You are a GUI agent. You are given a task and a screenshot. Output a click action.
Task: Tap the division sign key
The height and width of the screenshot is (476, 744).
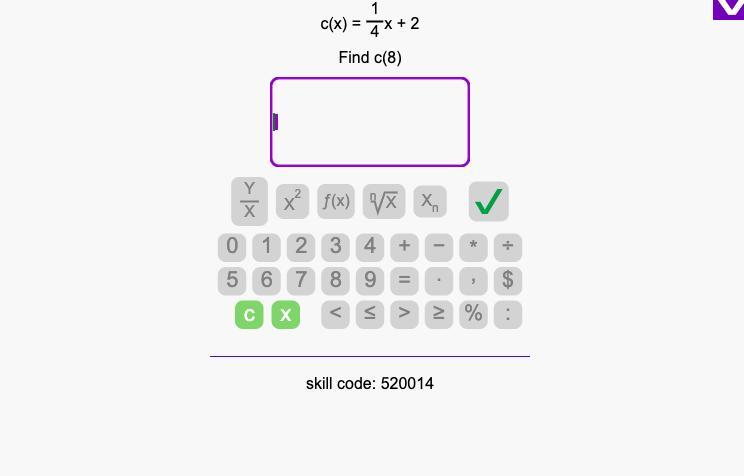coord(508,246)
